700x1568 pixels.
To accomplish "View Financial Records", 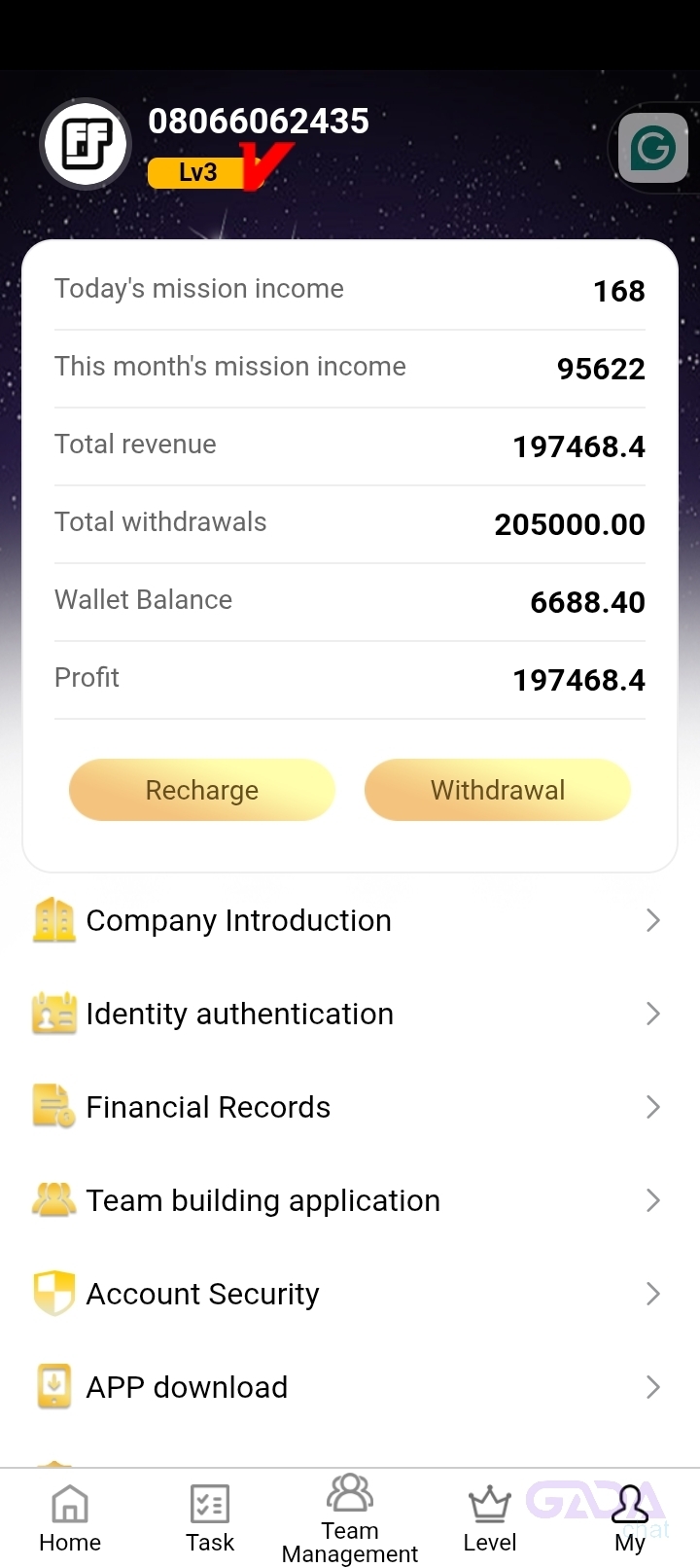I will (x=350, y=1107).
